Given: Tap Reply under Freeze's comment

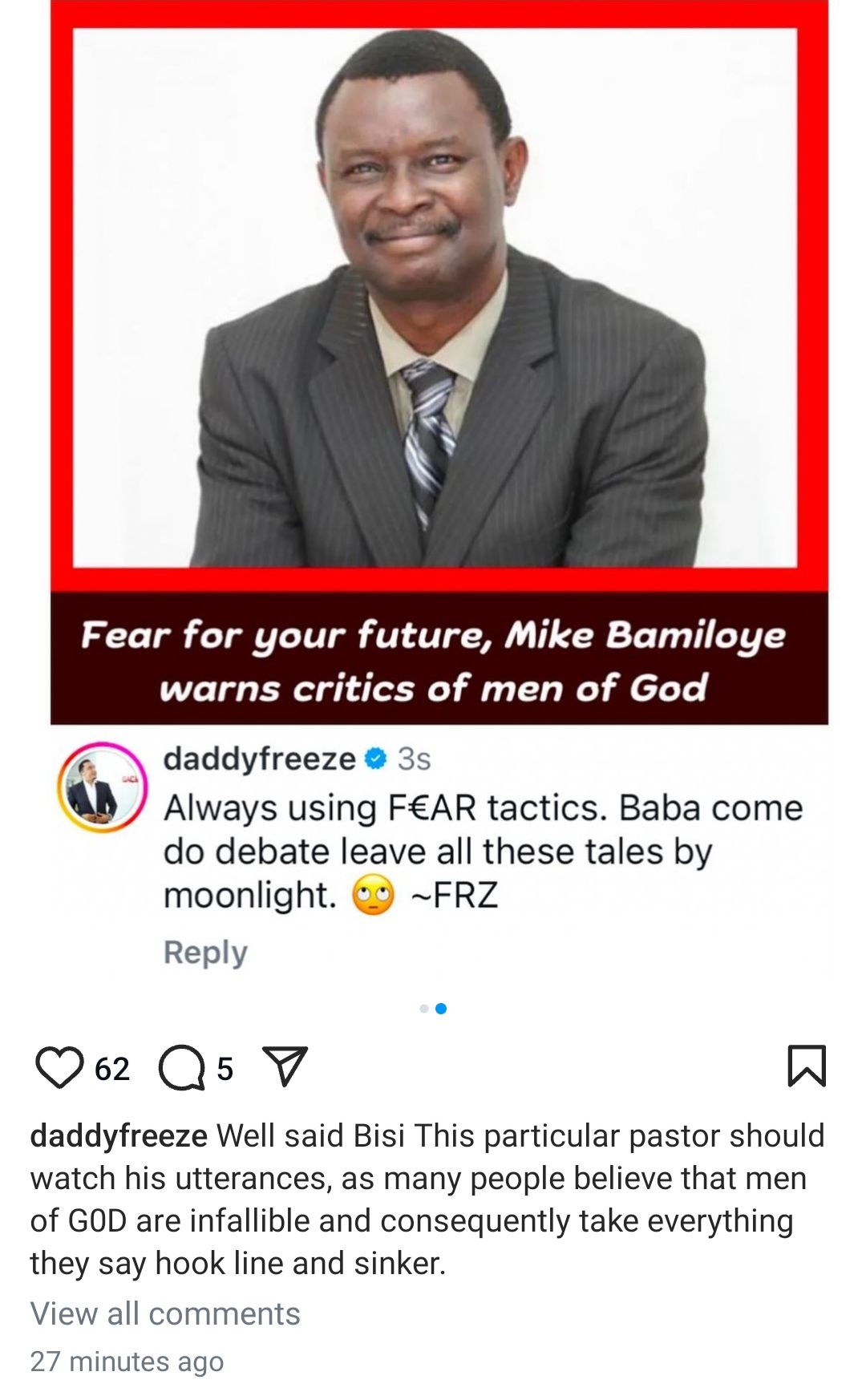Looking at the screenshot, I should (203, 950).
